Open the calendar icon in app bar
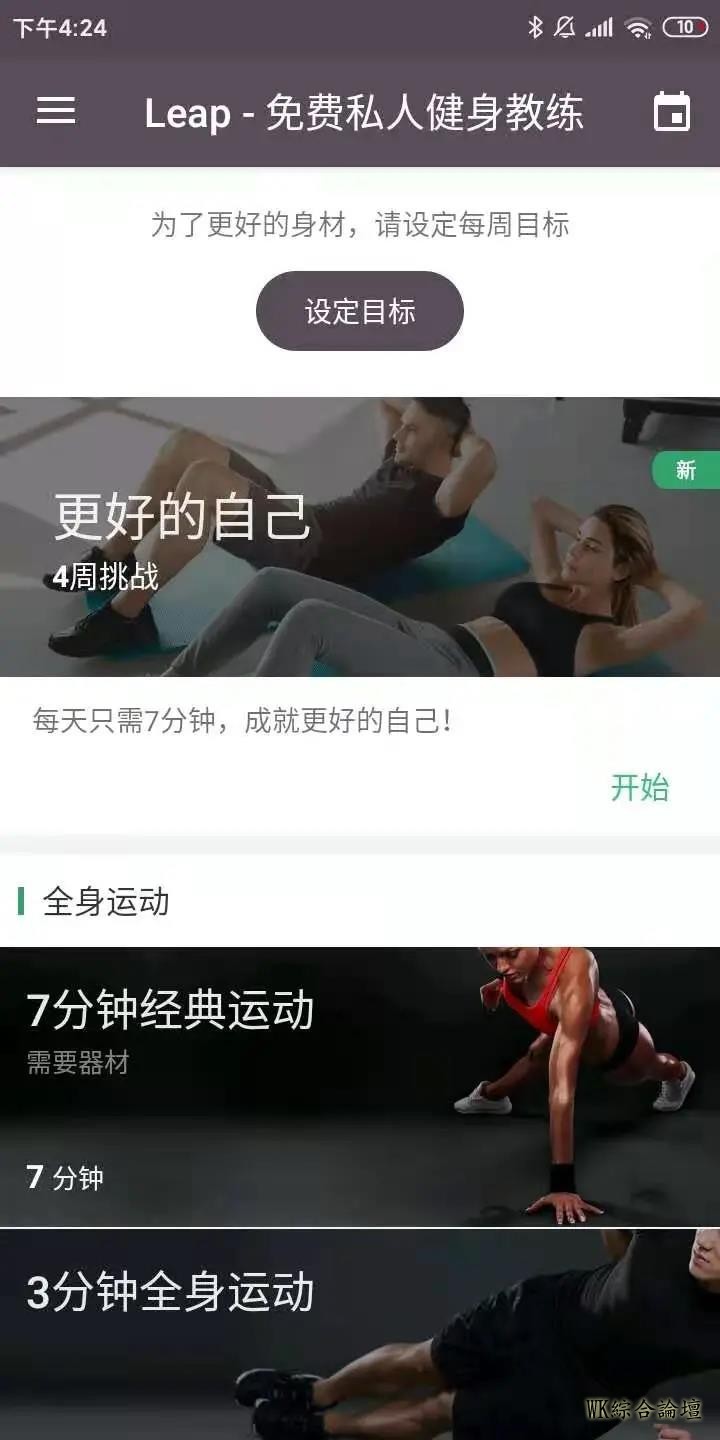Screen dimensions: 720x1440 pos(671,111)
